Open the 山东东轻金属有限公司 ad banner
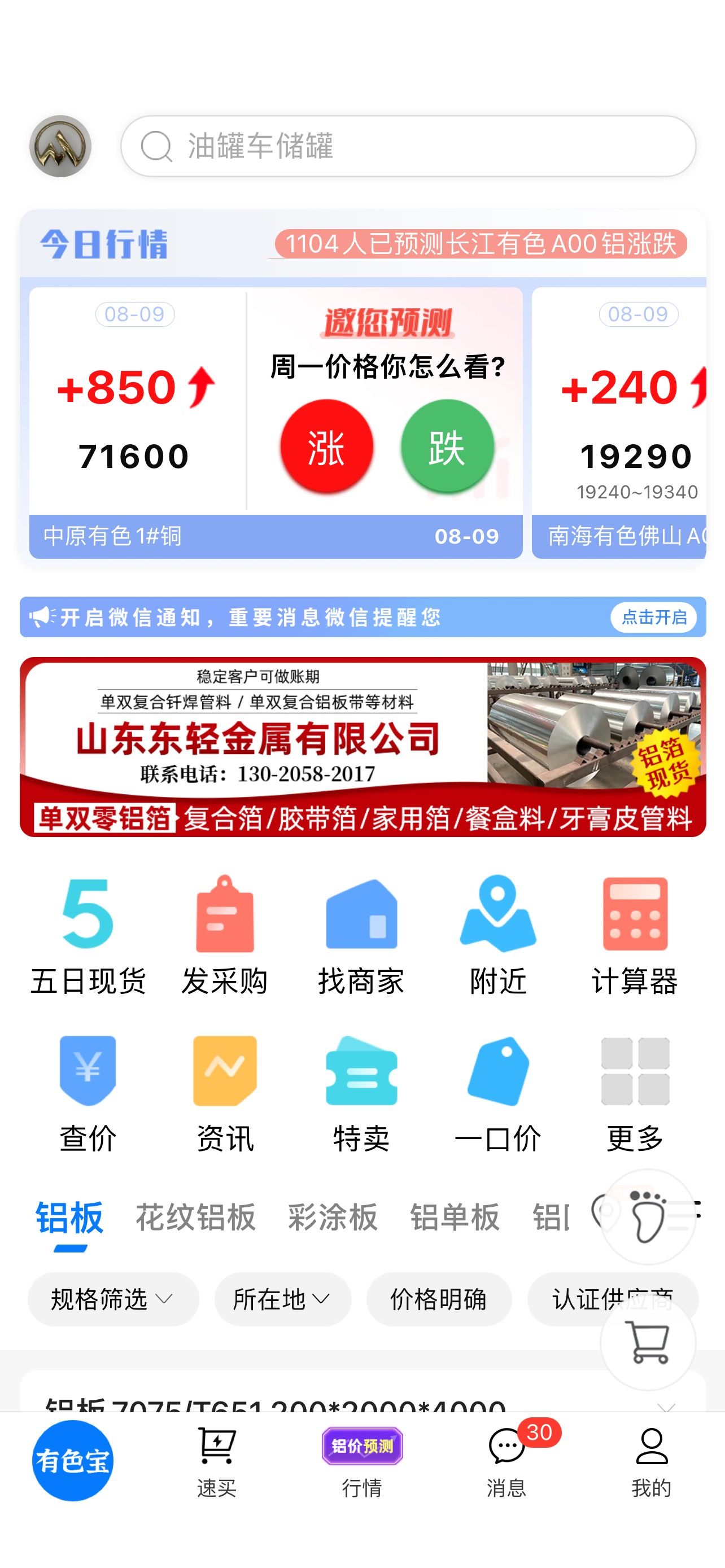Viewport: 725px width, 1568px height. pyautogui.click(x=363, y=747)
